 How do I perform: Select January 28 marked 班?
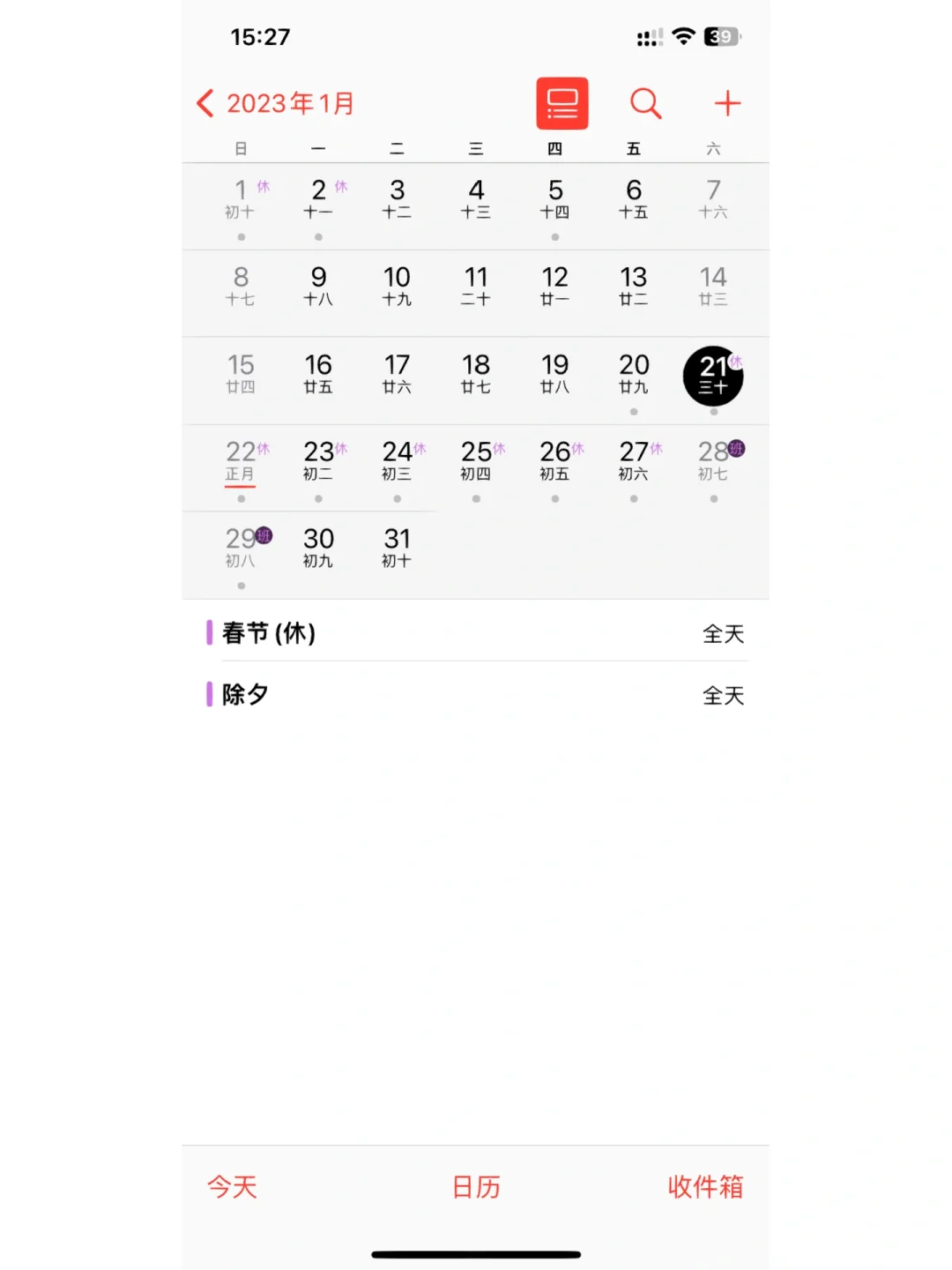click(x=713, y=462)
